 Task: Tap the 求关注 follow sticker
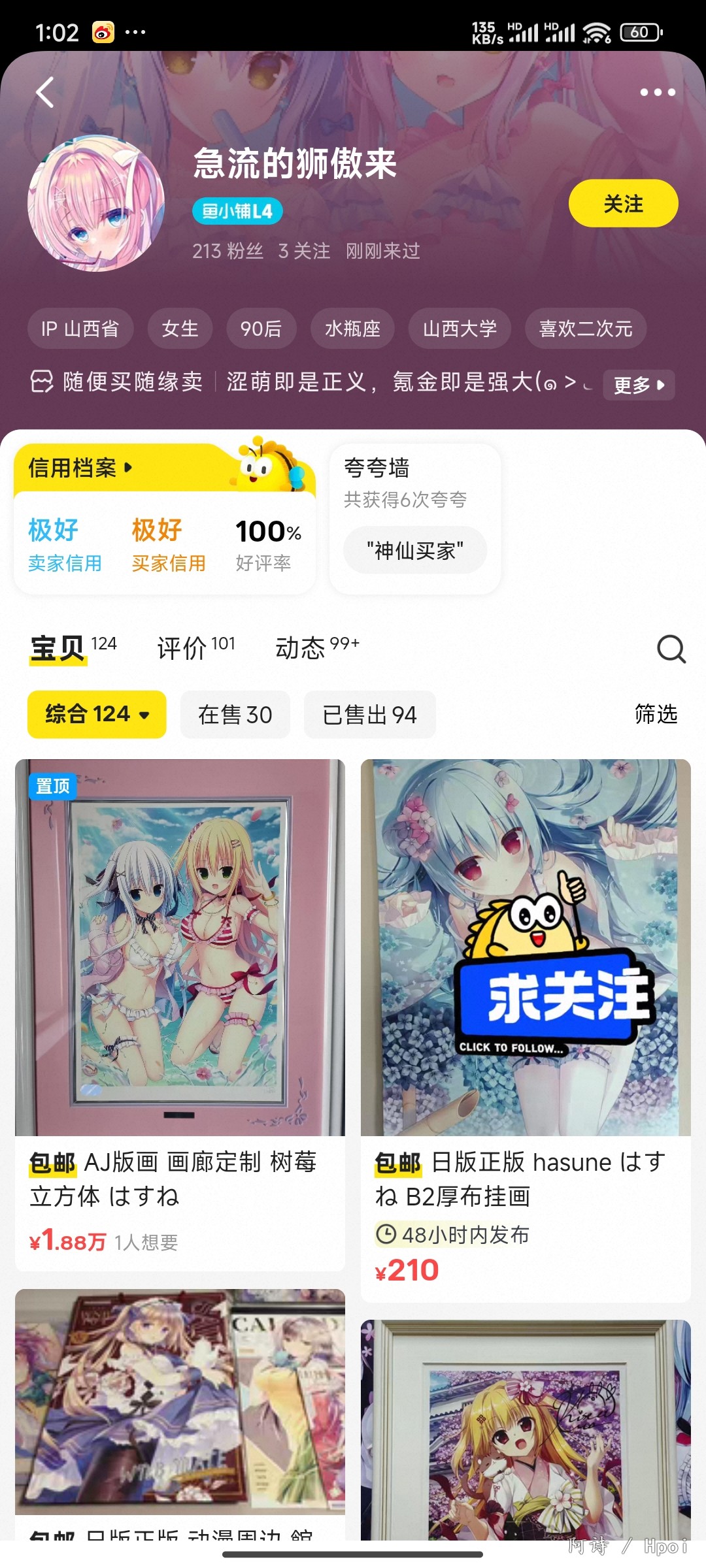click(556, 980)
